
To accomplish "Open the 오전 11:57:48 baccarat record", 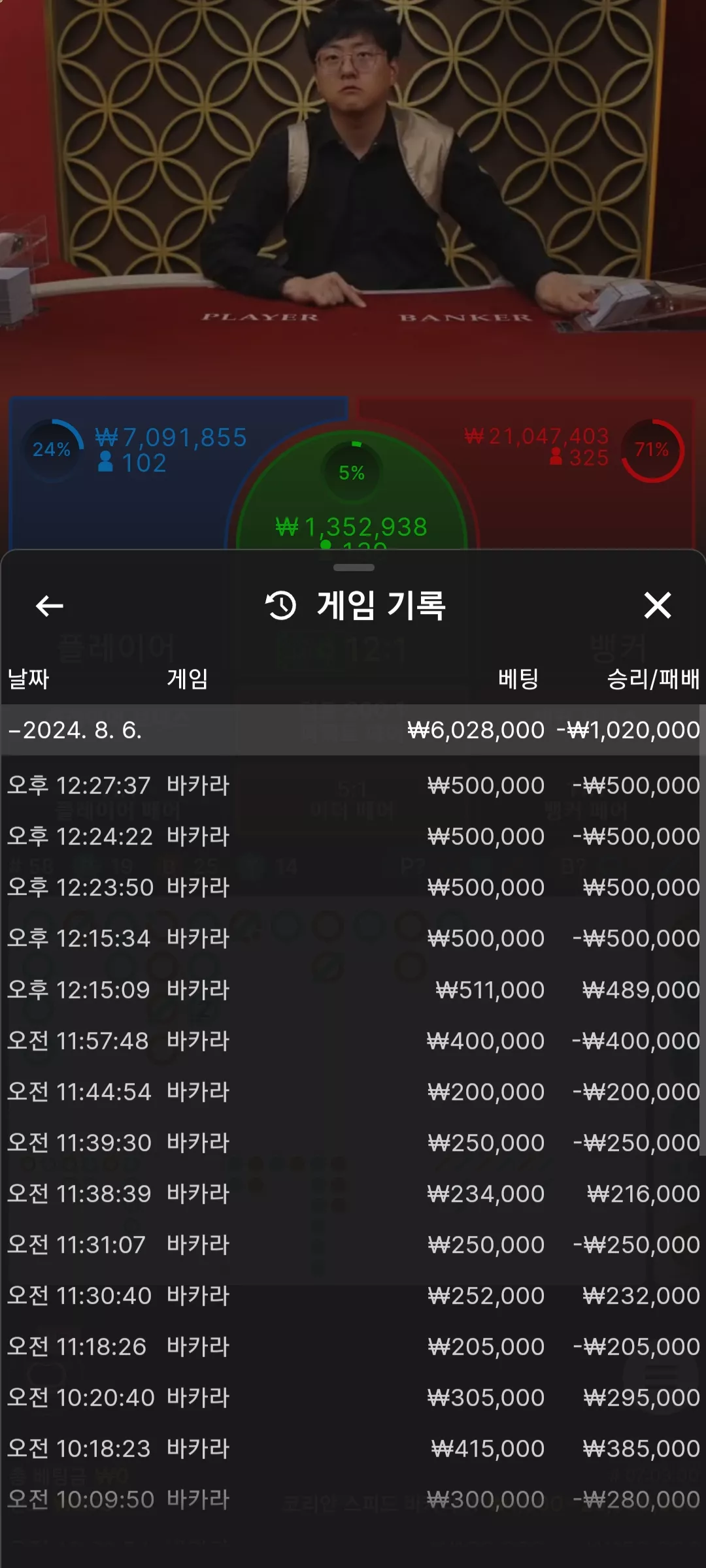I will (353, 1040).
